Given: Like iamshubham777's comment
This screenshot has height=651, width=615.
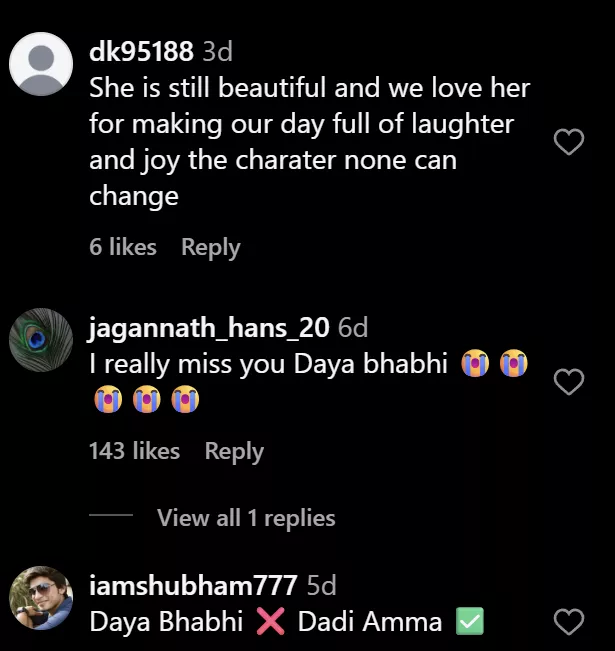Looking at the screenshot, I should pyautogui.click(x=569, y=622).
